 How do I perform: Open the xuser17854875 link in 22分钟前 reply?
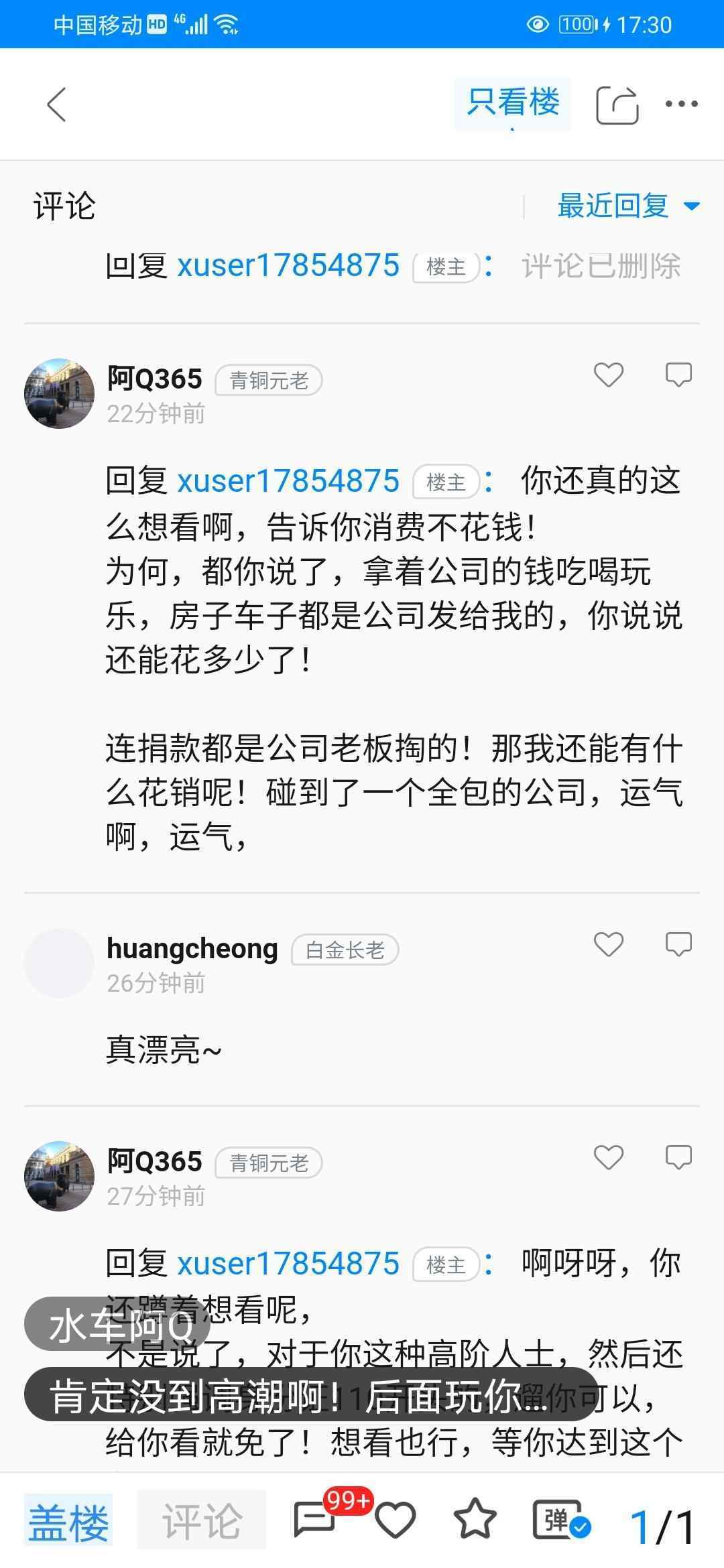pos(288,481)
